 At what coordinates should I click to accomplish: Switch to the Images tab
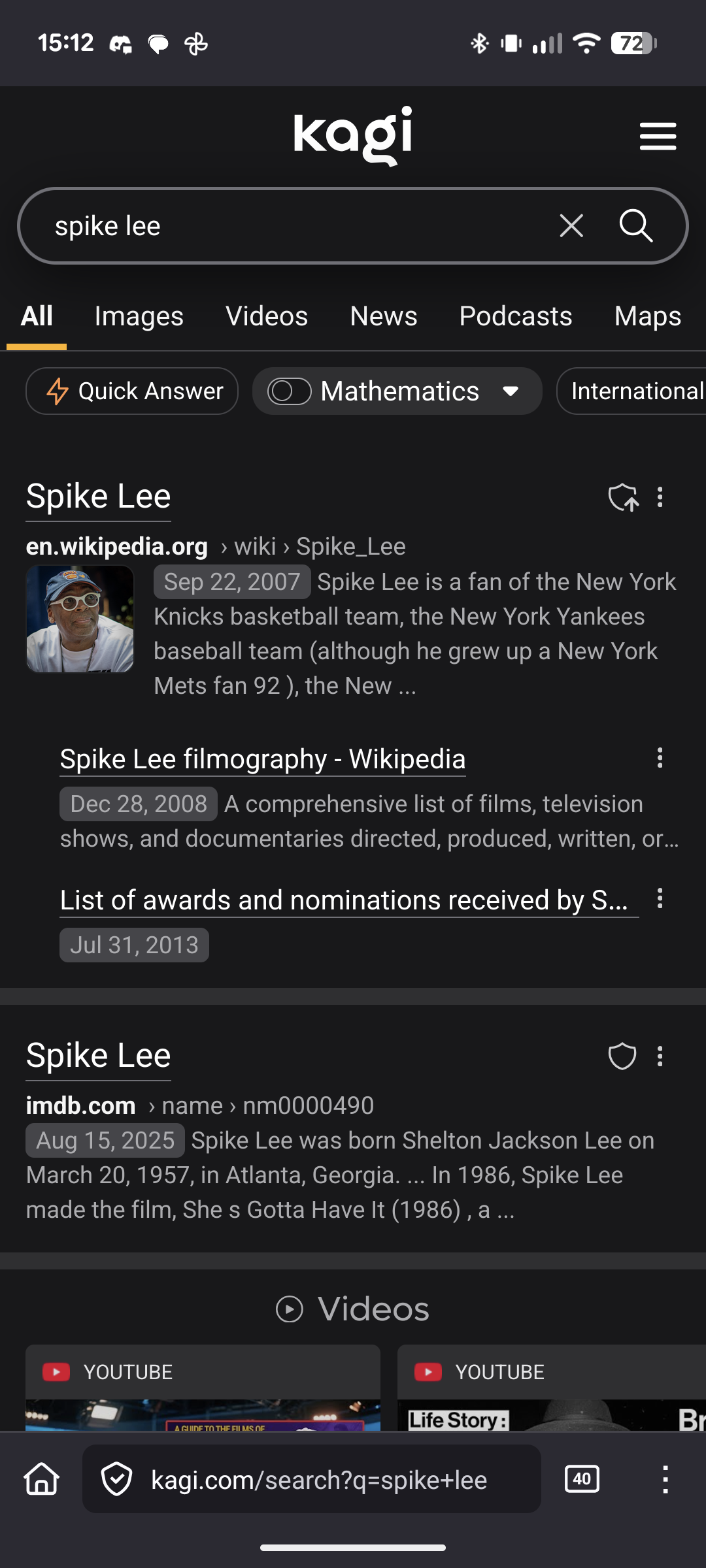pyautogui.click(x=139, y=316)
